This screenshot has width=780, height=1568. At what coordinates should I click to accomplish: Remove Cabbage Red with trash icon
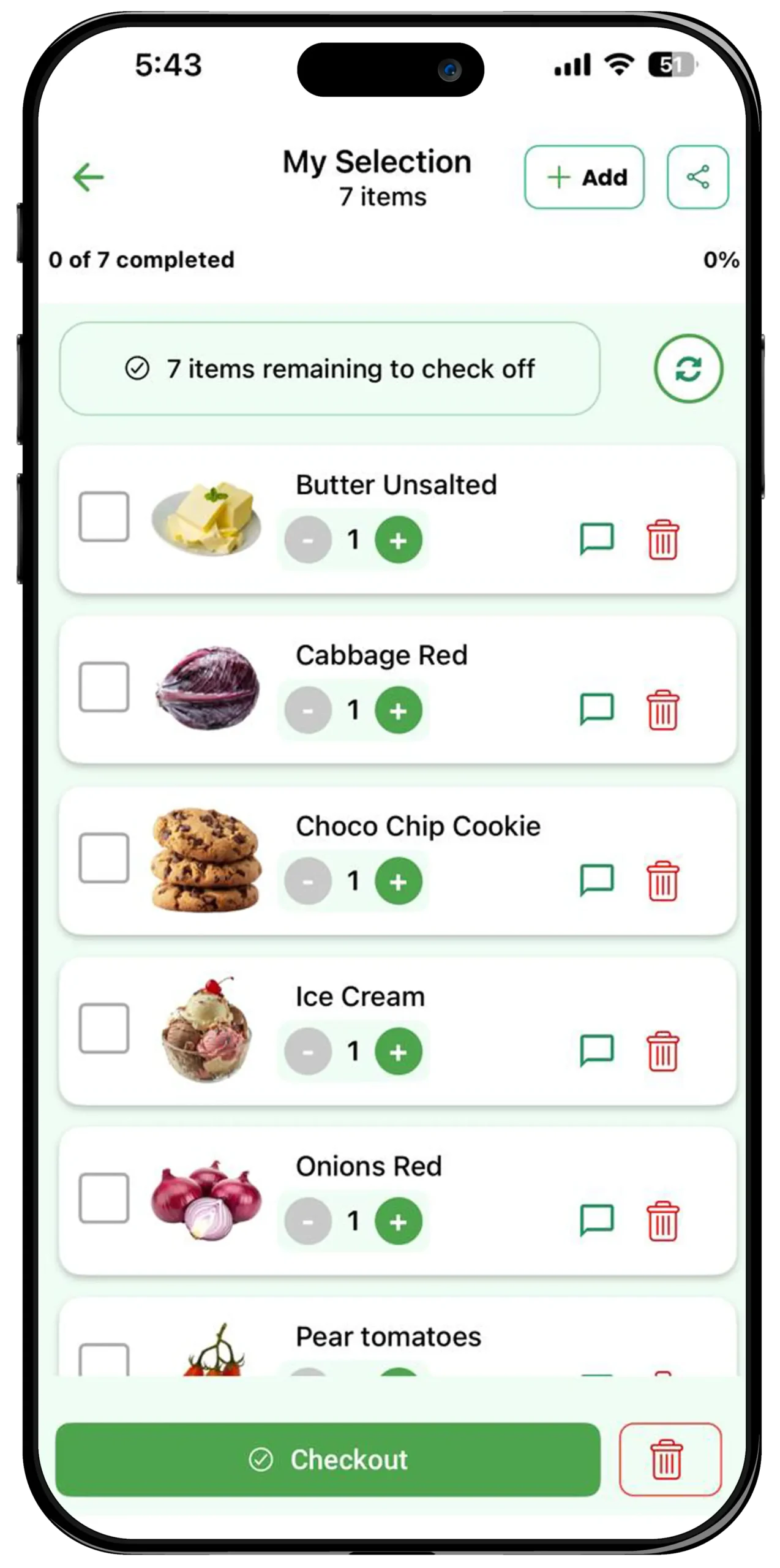point(662,710)
